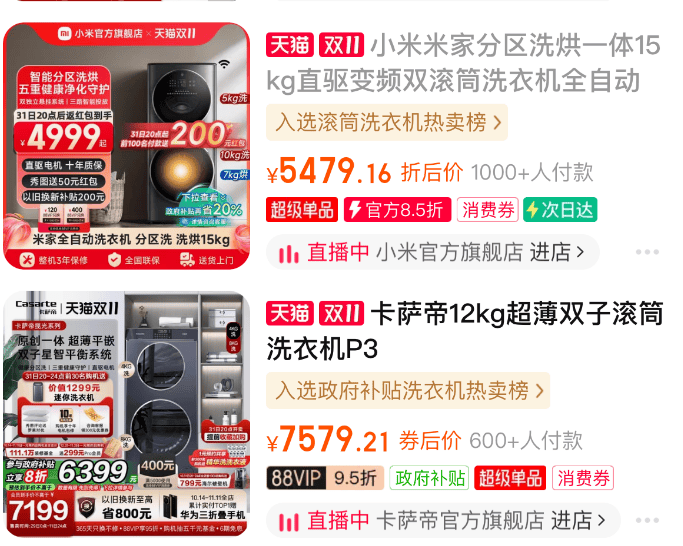Open the Casarte washer product image
This screenshot has height=546, width=683.
(x=126, y=414)
